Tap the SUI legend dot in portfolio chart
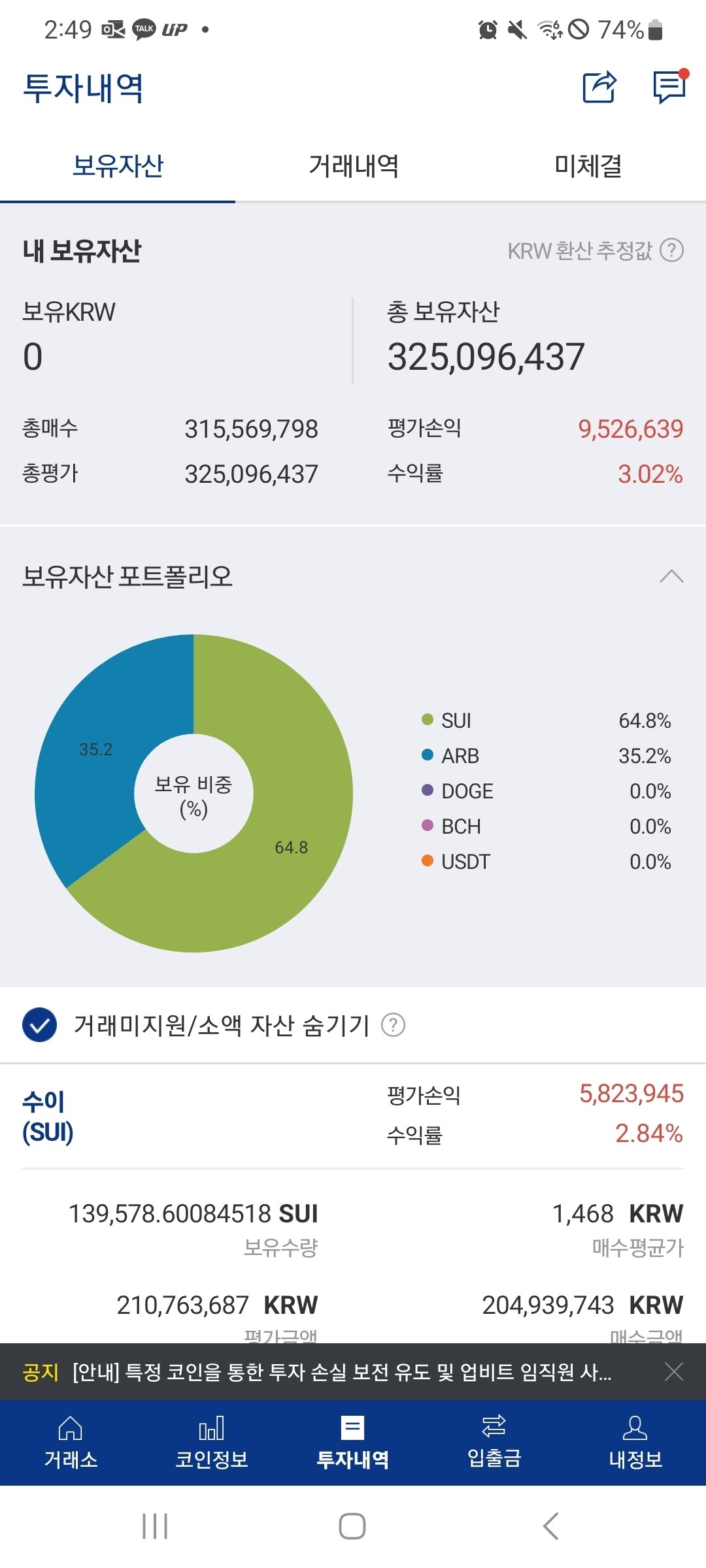The height and width of the screenshot is (1568, 706). (428, 721)
